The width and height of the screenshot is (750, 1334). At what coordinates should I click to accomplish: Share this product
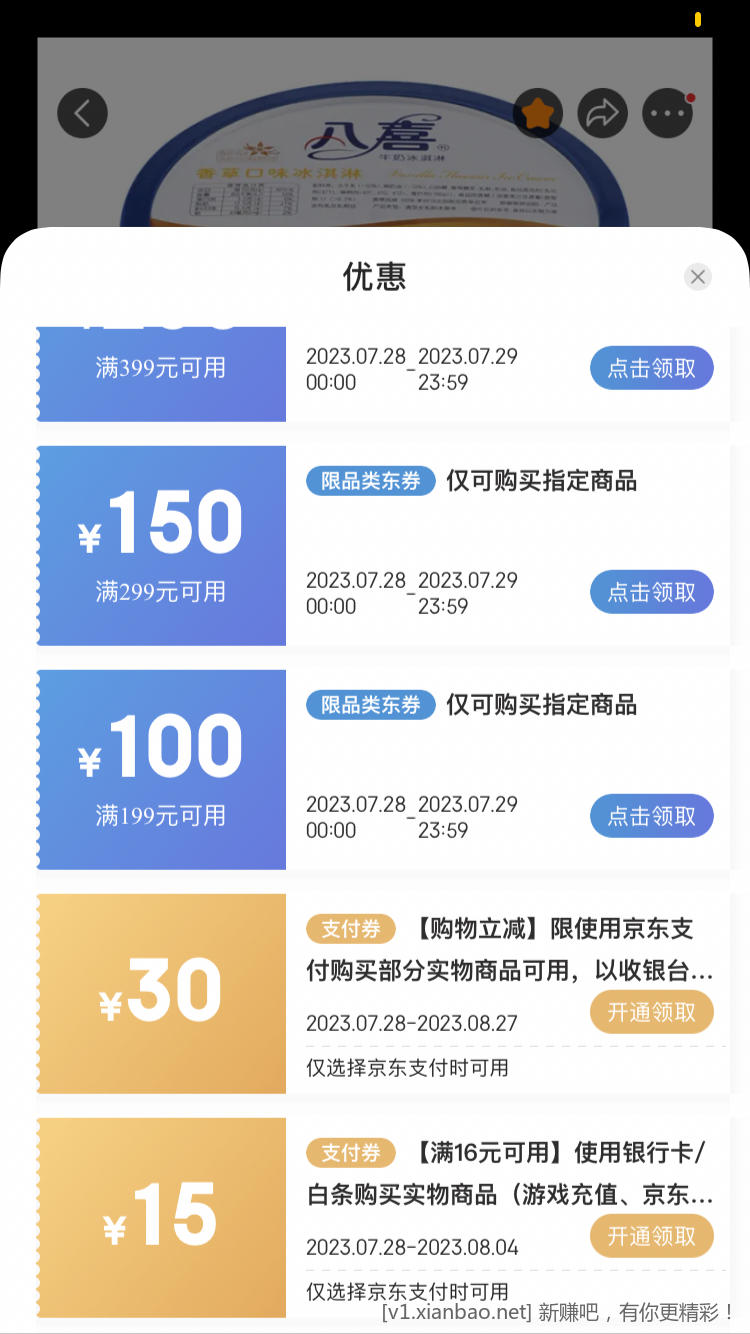point(602,114)
